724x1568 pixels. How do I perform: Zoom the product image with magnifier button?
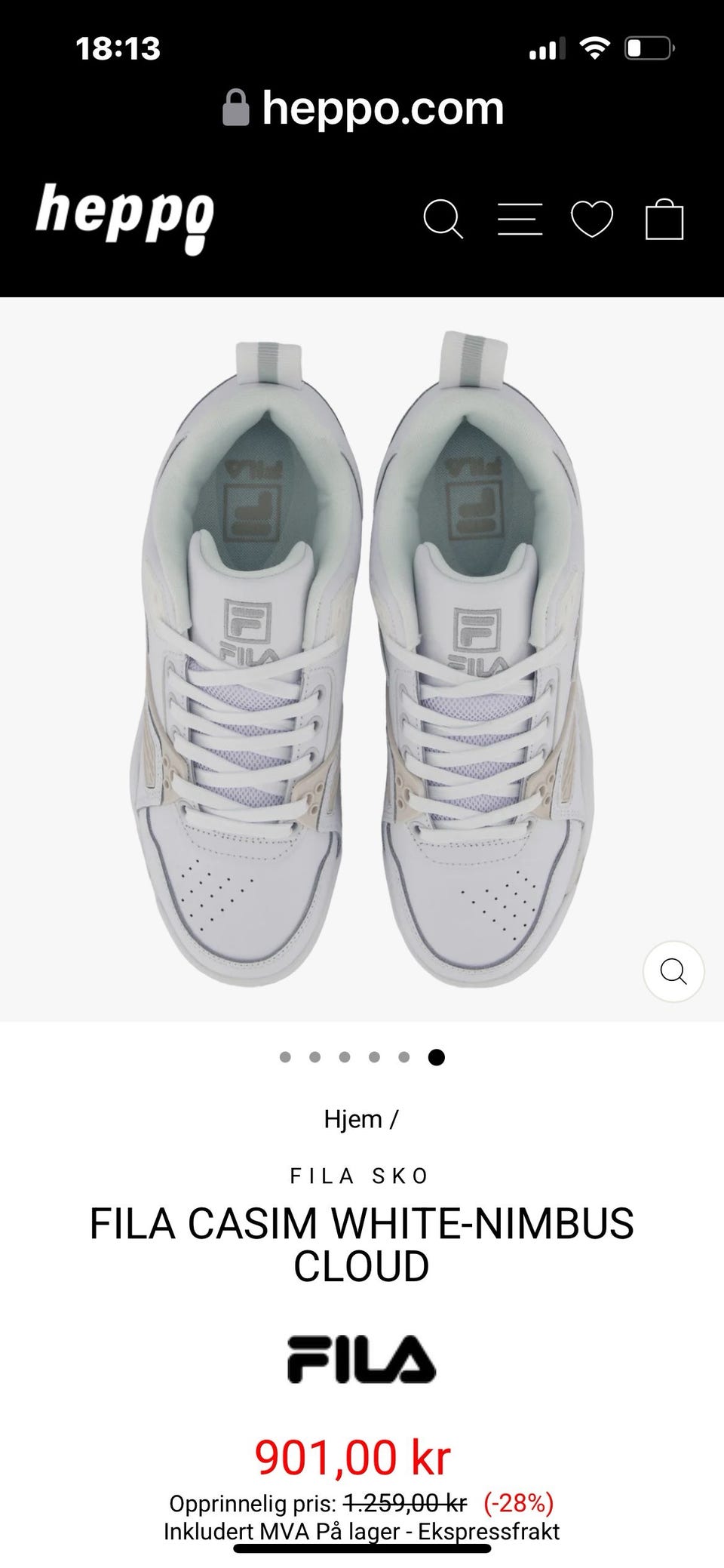[x=673, y=971]
